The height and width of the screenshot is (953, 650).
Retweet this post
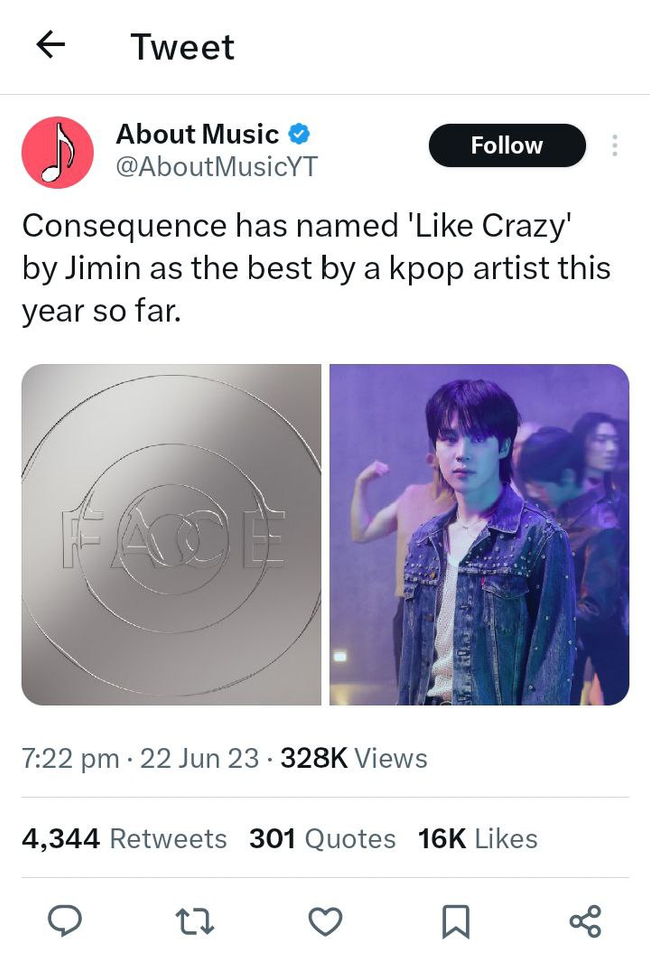(195, 920)
